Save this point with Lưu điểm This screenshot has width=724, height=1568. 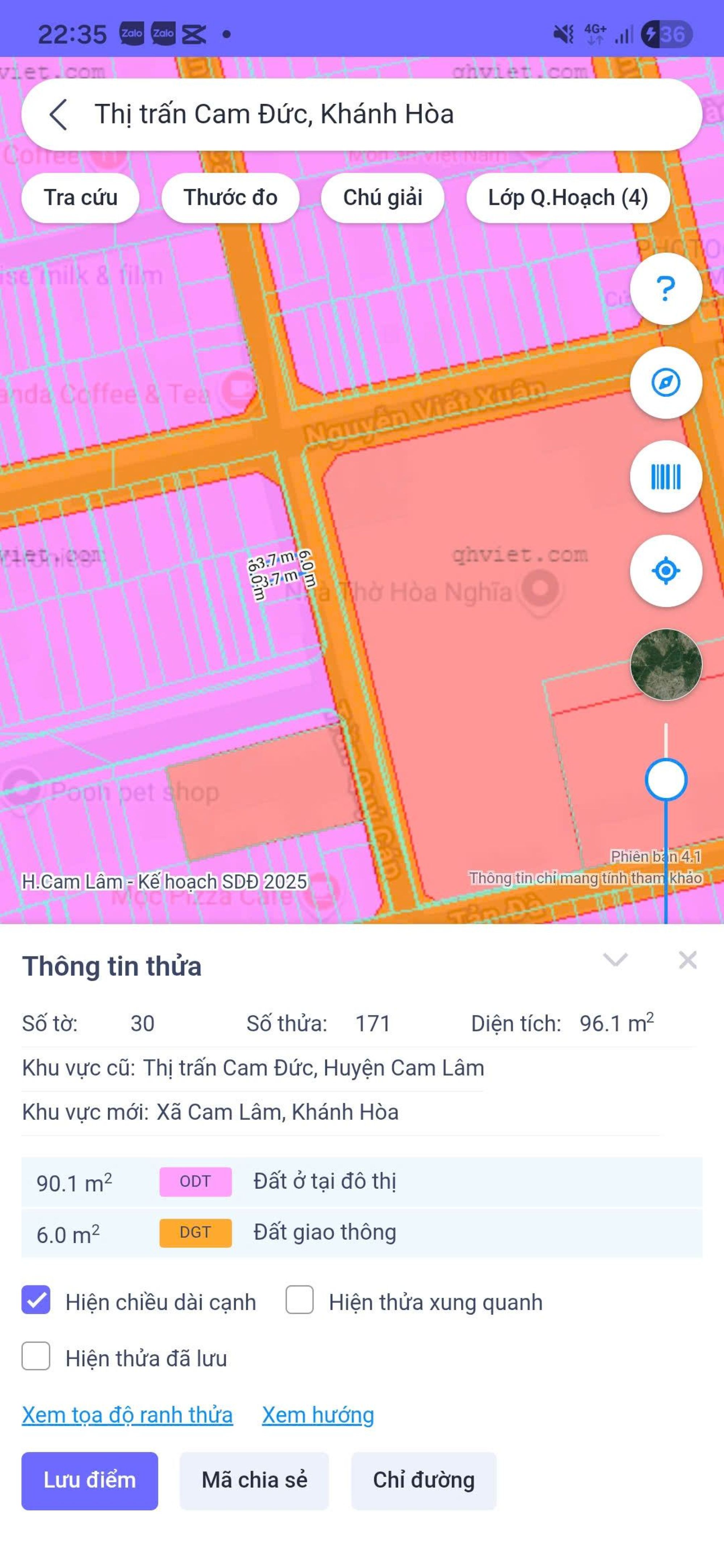pyautogui.click(x=89, y=1480)
